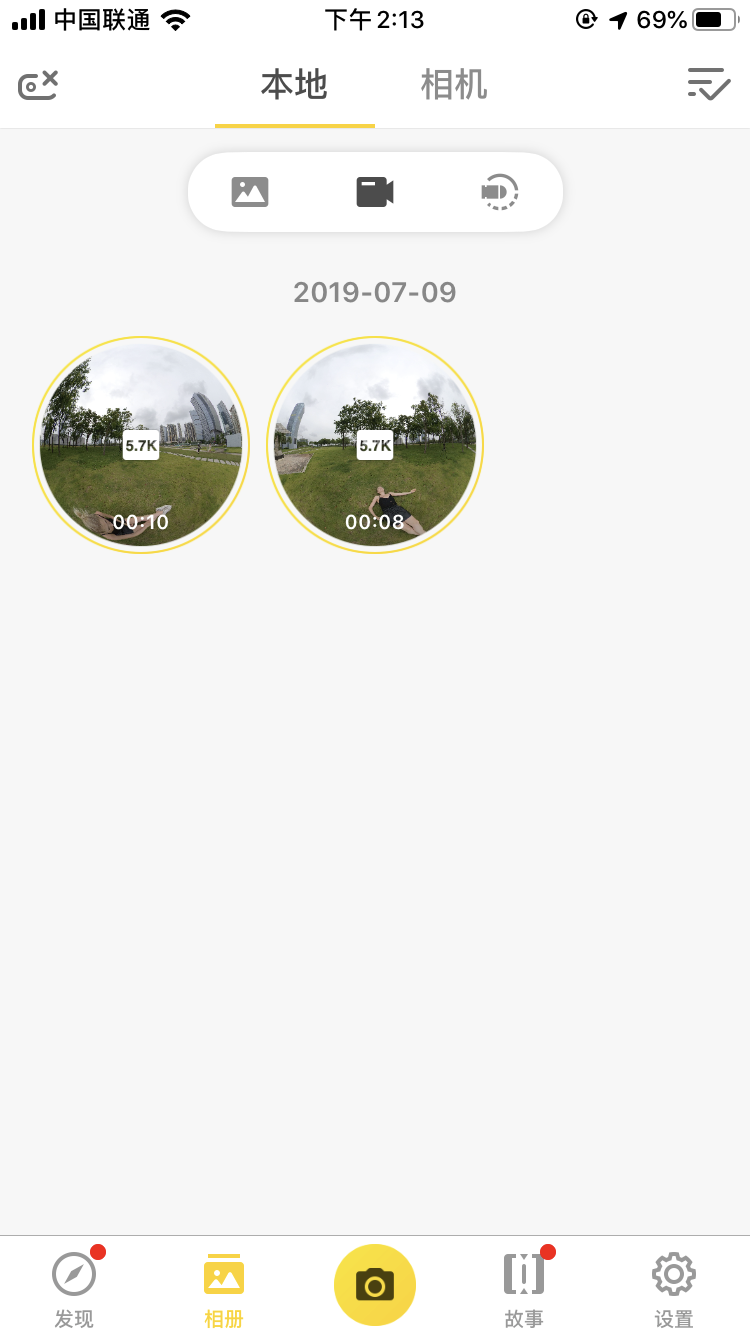
Task: Open the multi-select checklist icon
Action: coord(709,84)
